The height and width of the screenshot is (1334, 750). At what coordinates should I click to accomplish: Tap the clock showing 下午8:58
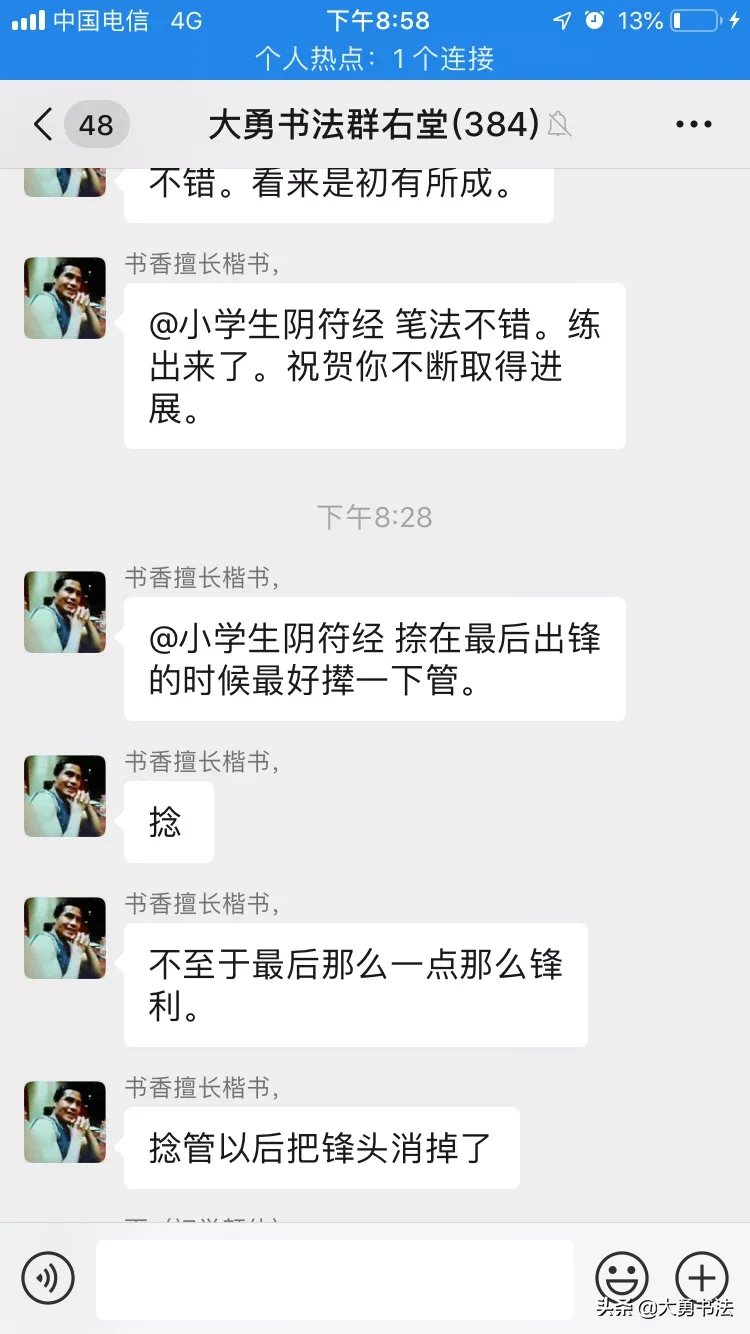[375, 19]
